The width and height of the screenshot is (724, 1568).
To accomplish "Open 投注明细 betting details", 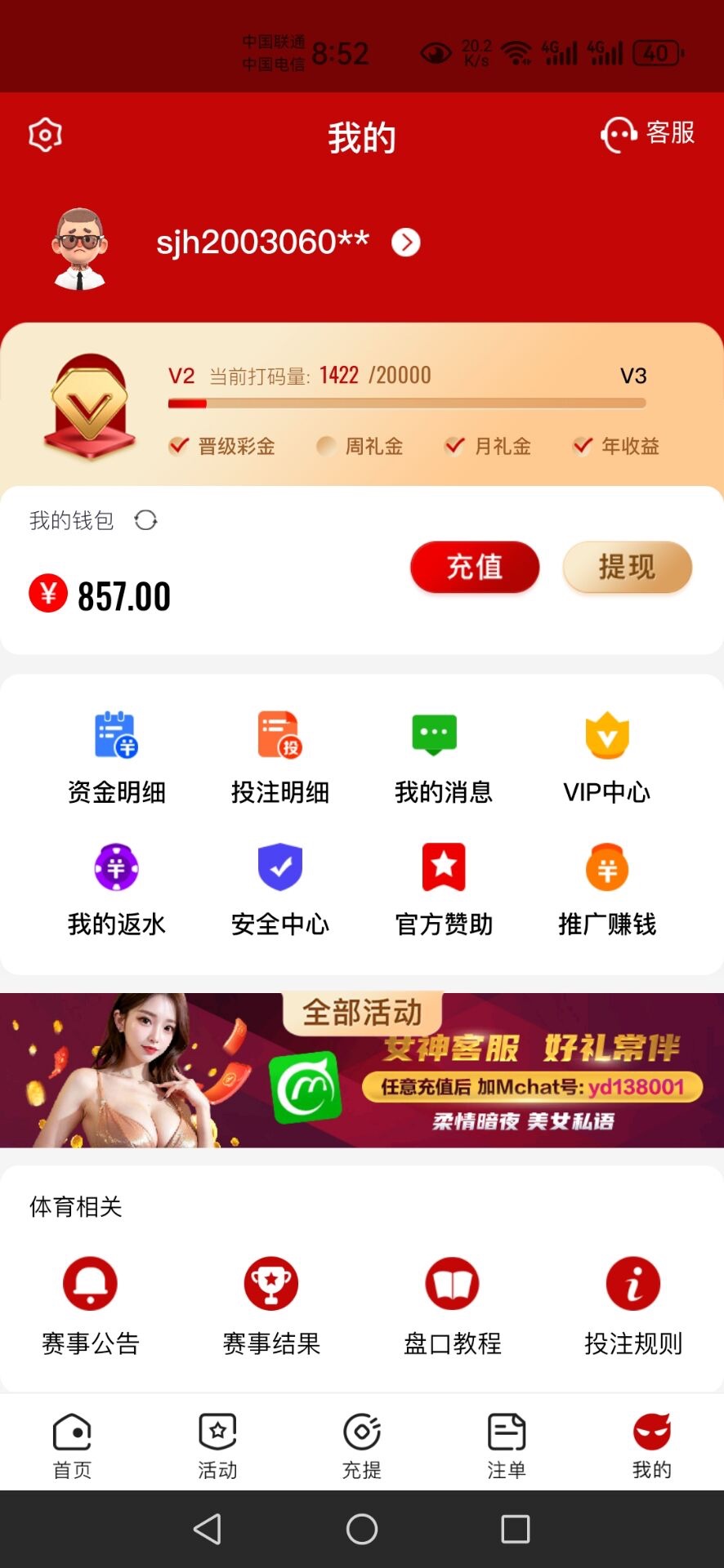I will coord(280,756).
